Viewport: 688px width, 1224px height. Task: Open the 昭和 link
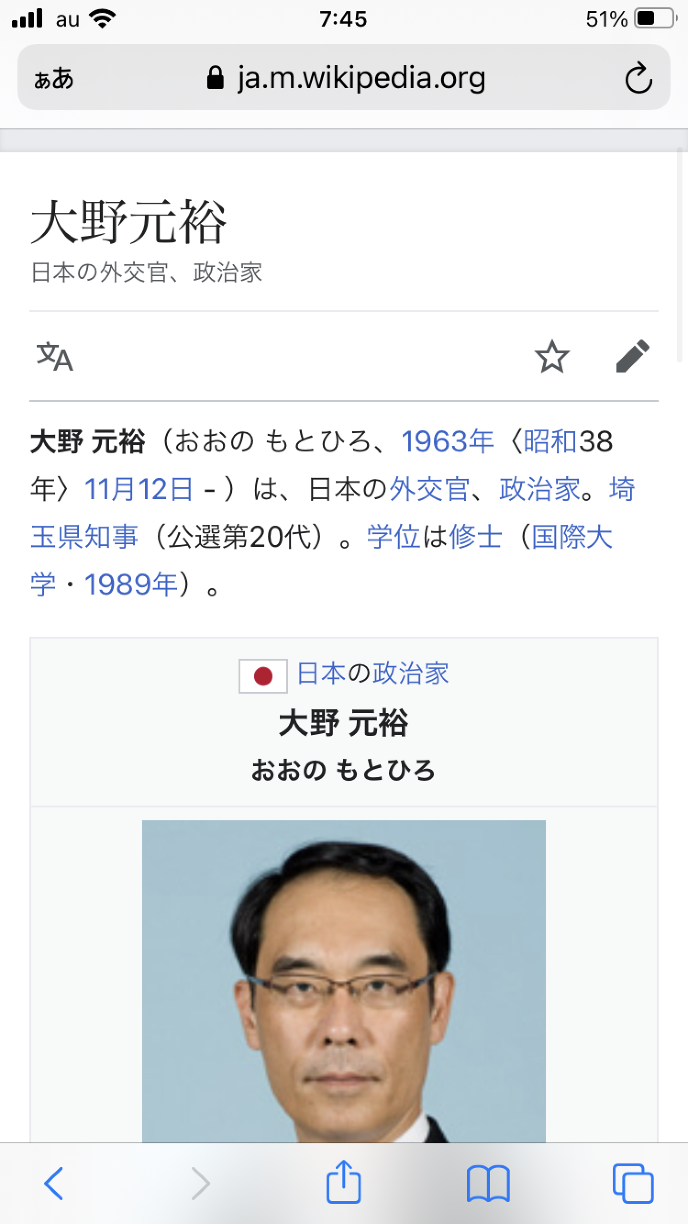tap(550, 441)
